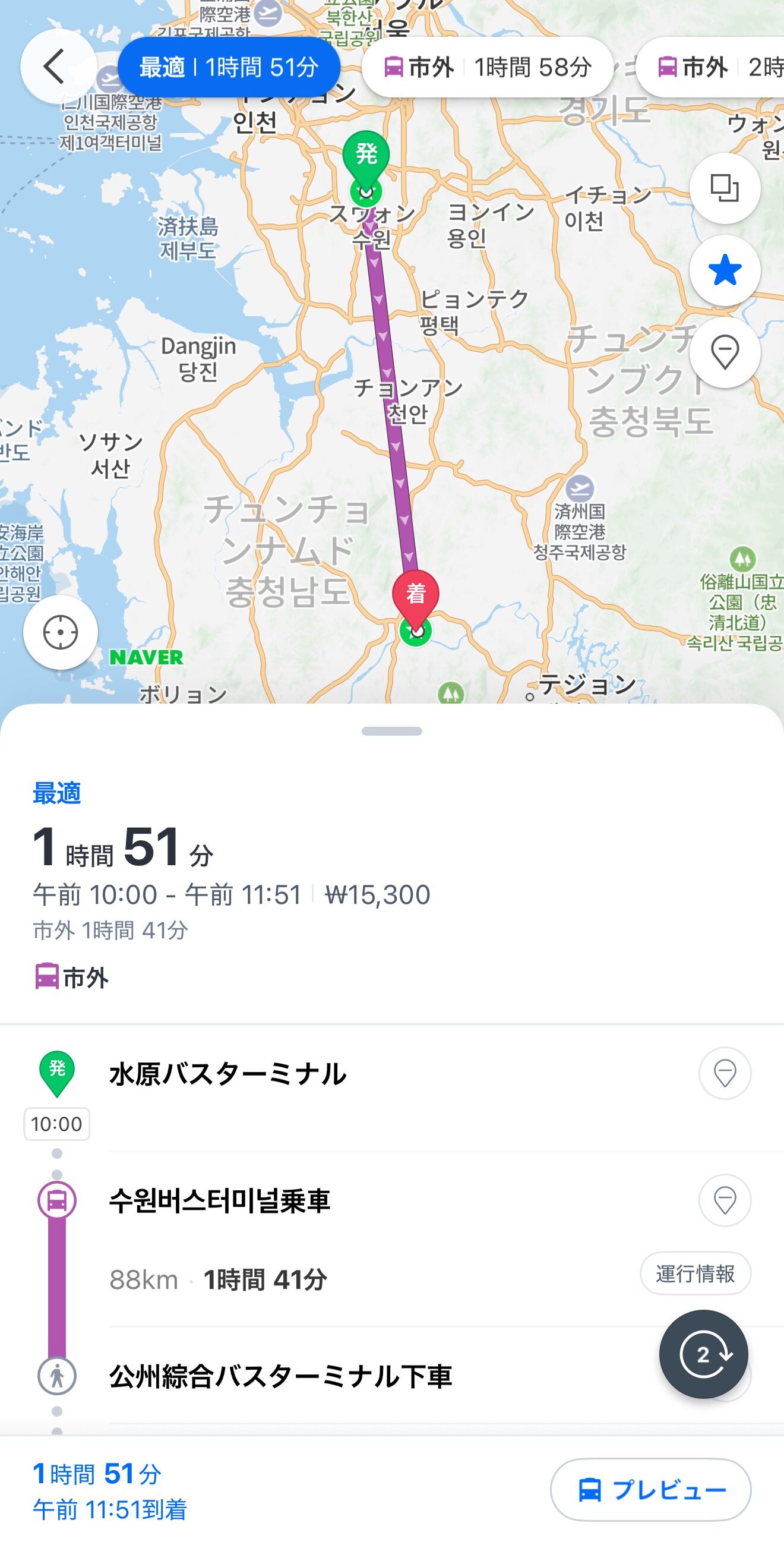Open the map layers button
Viewport: 784px width, 1548px height.
[x=725, y=189]
